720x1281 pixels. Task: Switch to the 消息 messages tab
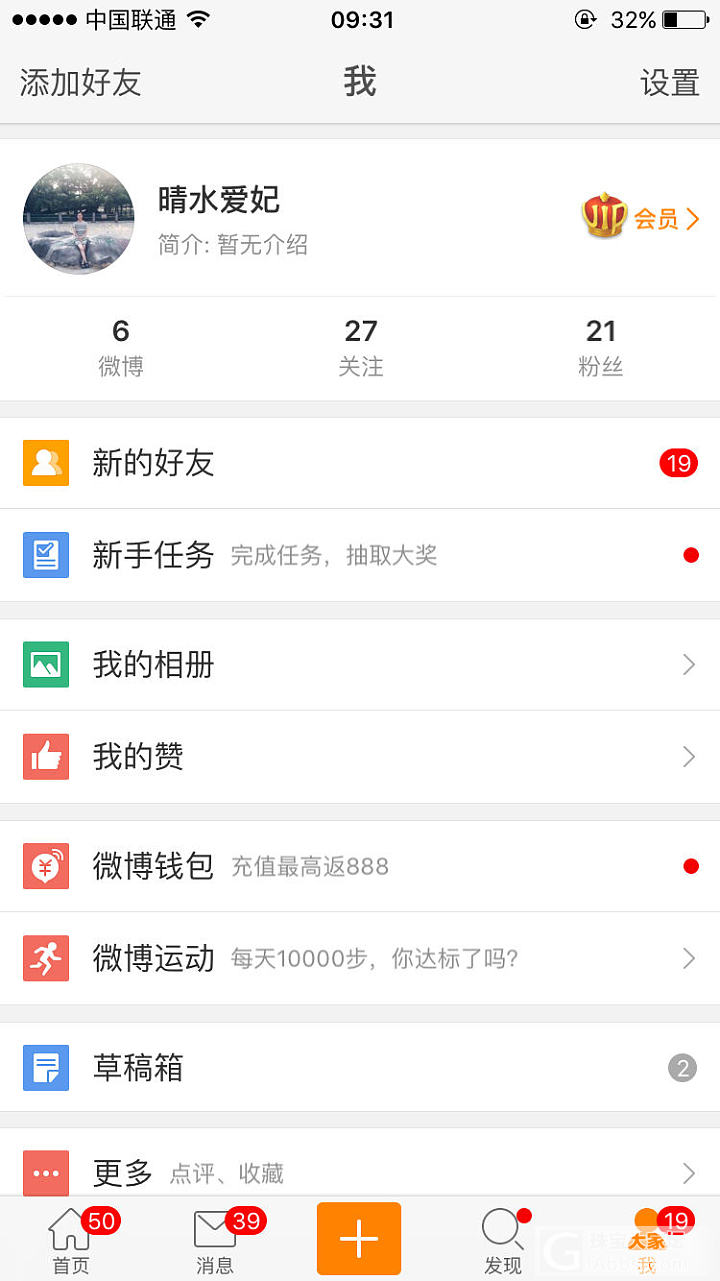[214, 1240]
